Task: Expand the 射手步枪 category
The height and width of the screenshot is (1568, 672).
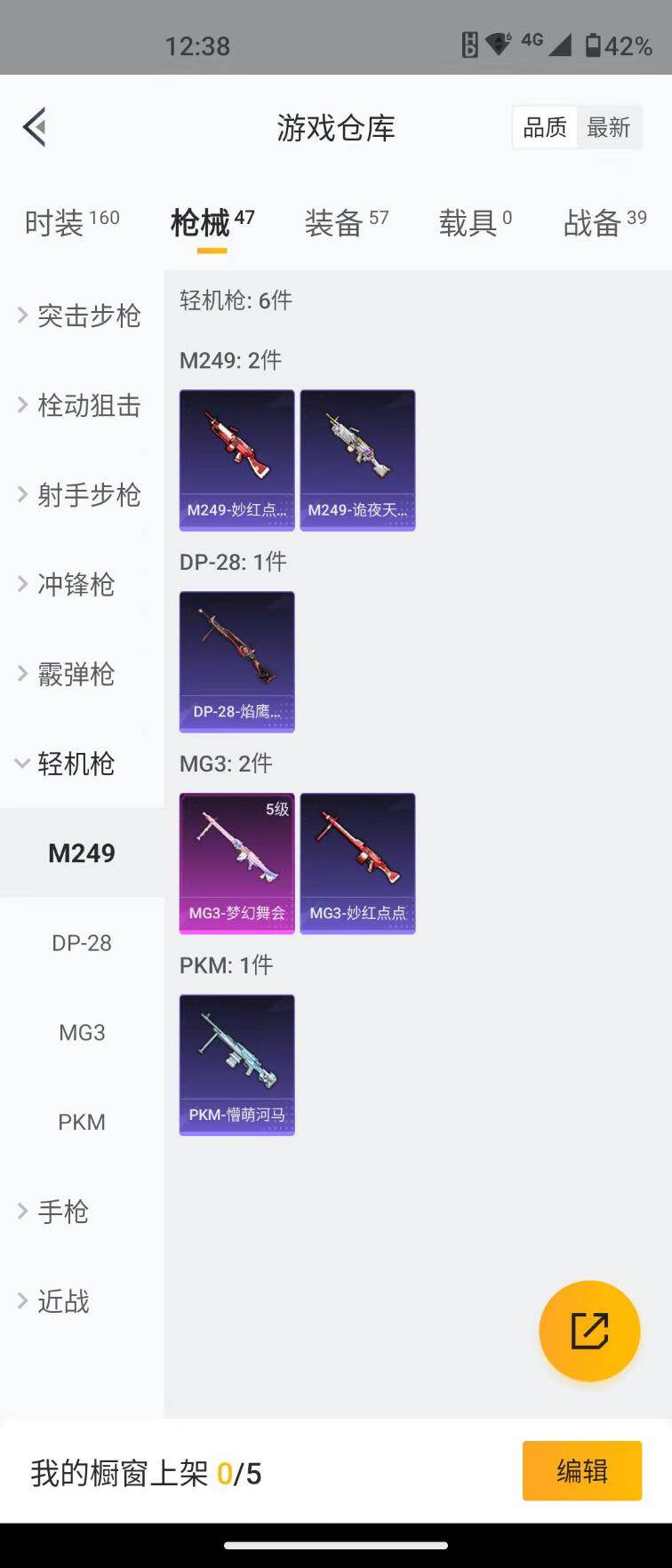Action: coord(80,495)
